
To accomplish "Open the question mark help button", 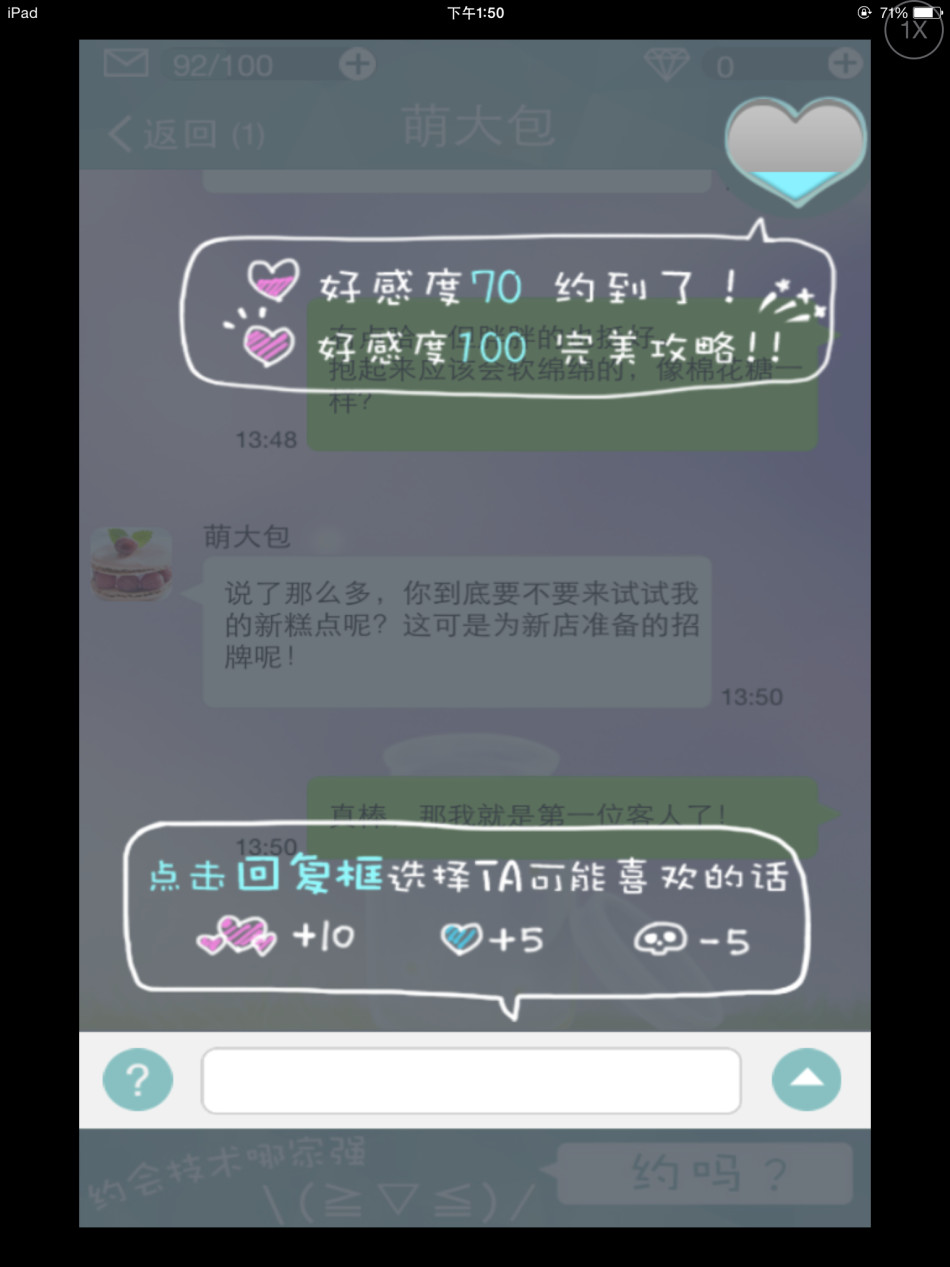I will pyautogui.click(x=138, y=1080).
